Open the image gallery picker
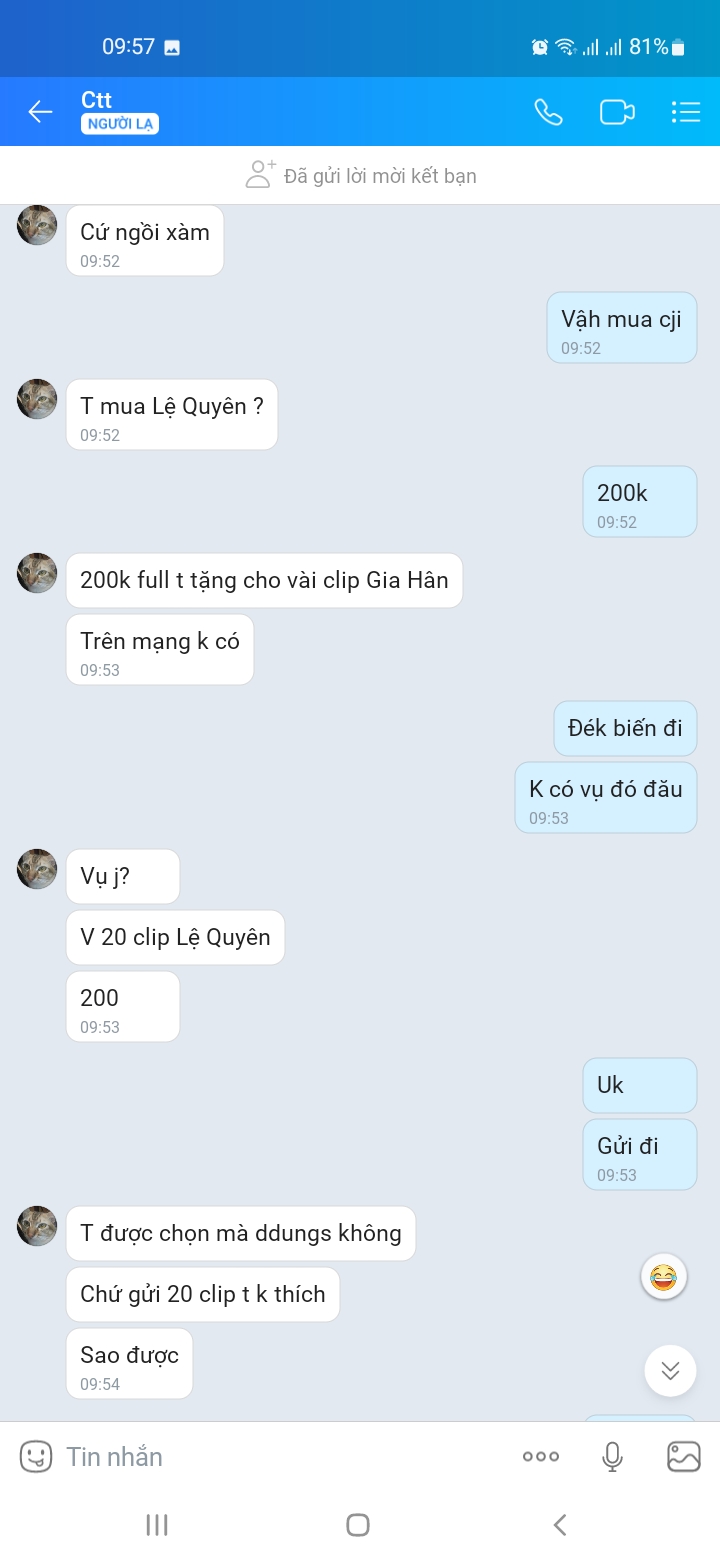 (x=684, y=1456)
